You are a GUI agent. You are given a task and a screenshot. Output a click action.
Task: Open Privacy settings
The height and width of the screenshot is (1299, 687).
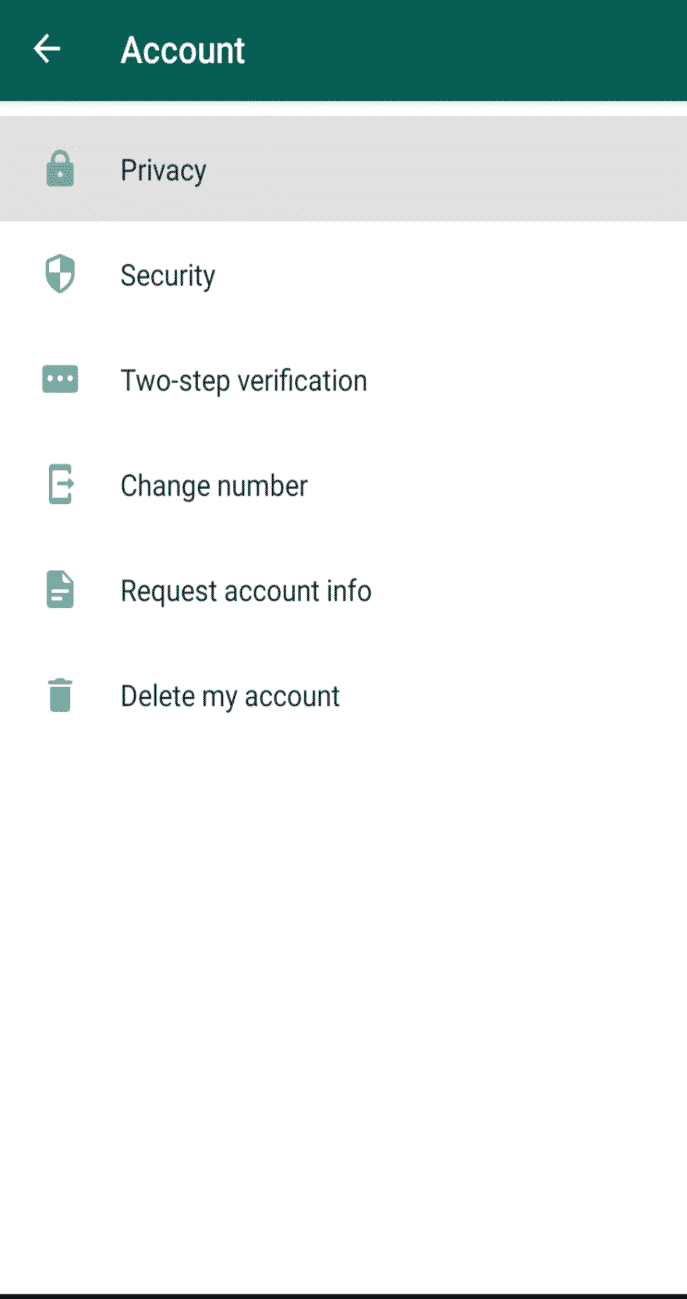(343, 169)
